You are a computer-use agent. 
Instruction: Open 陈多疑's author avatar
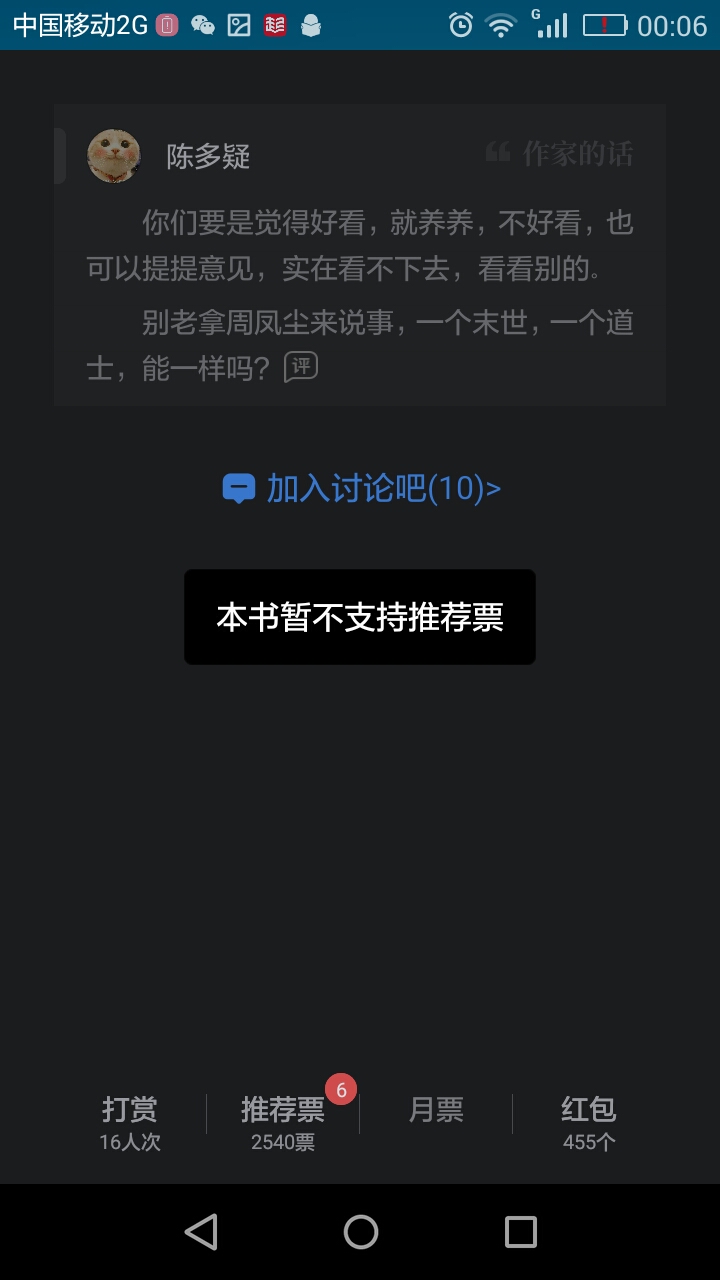pos(114,155)
